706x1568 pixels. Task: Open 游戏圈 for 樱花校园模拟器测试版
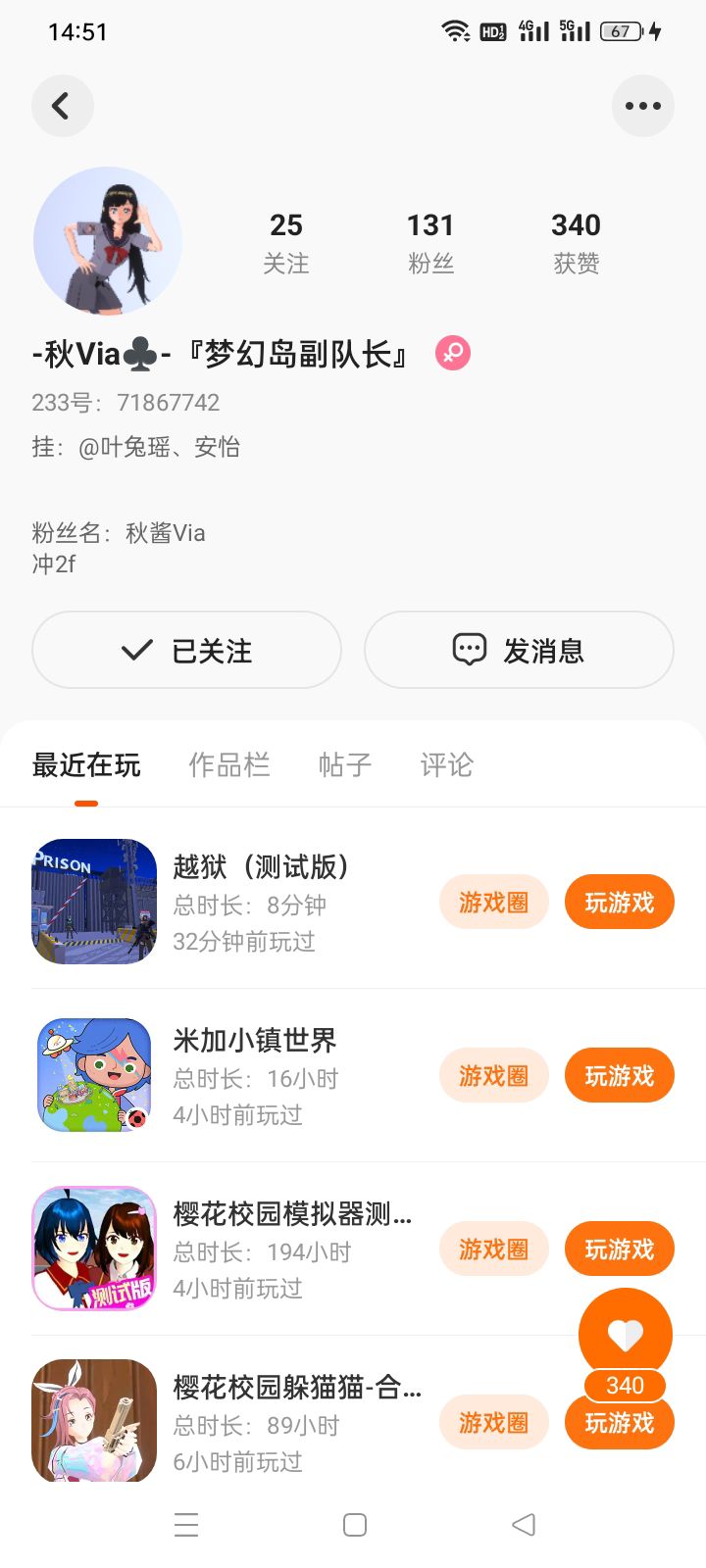point(493,1249)
